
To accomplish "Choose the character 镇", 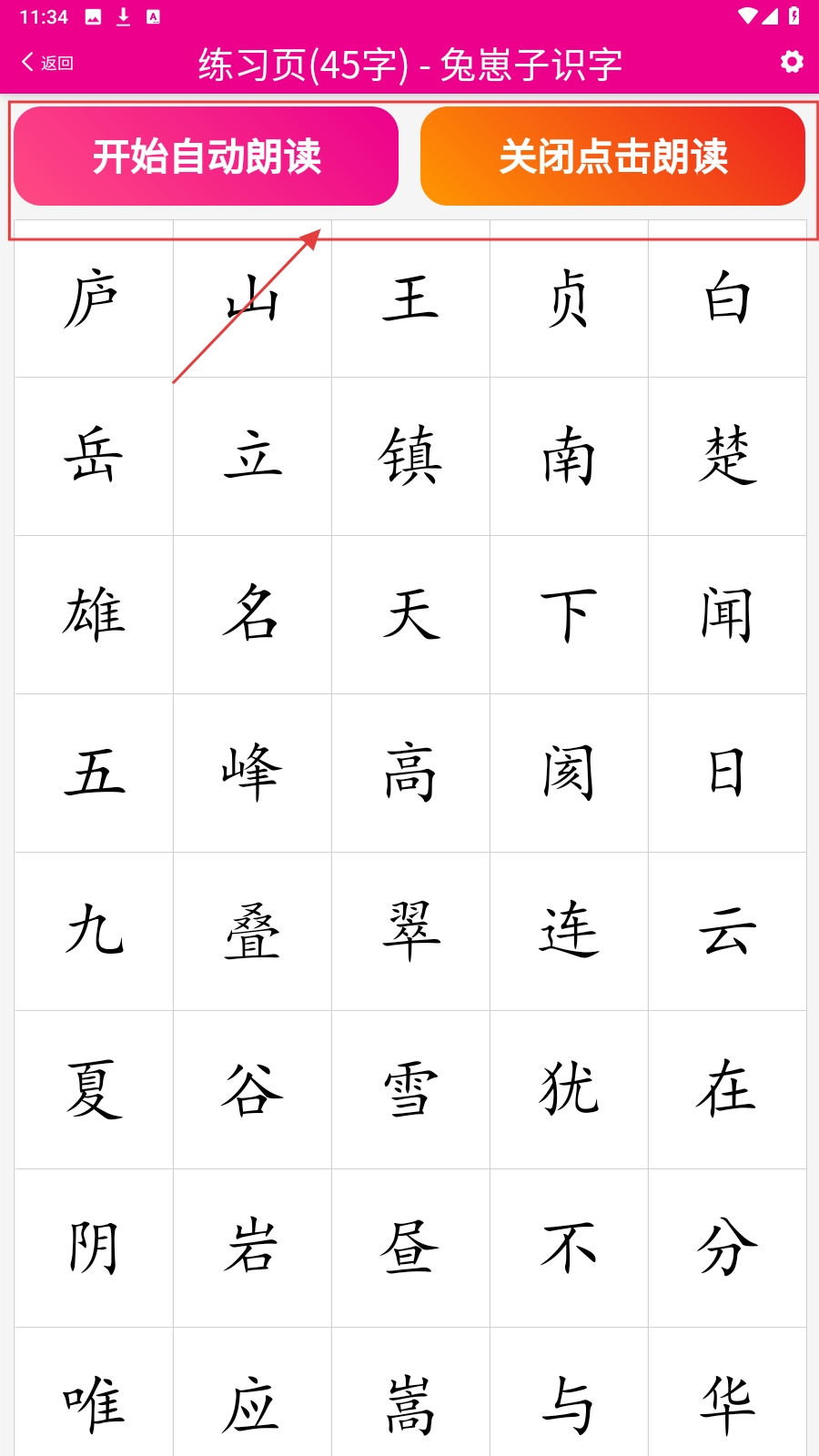I will (410, 457).
